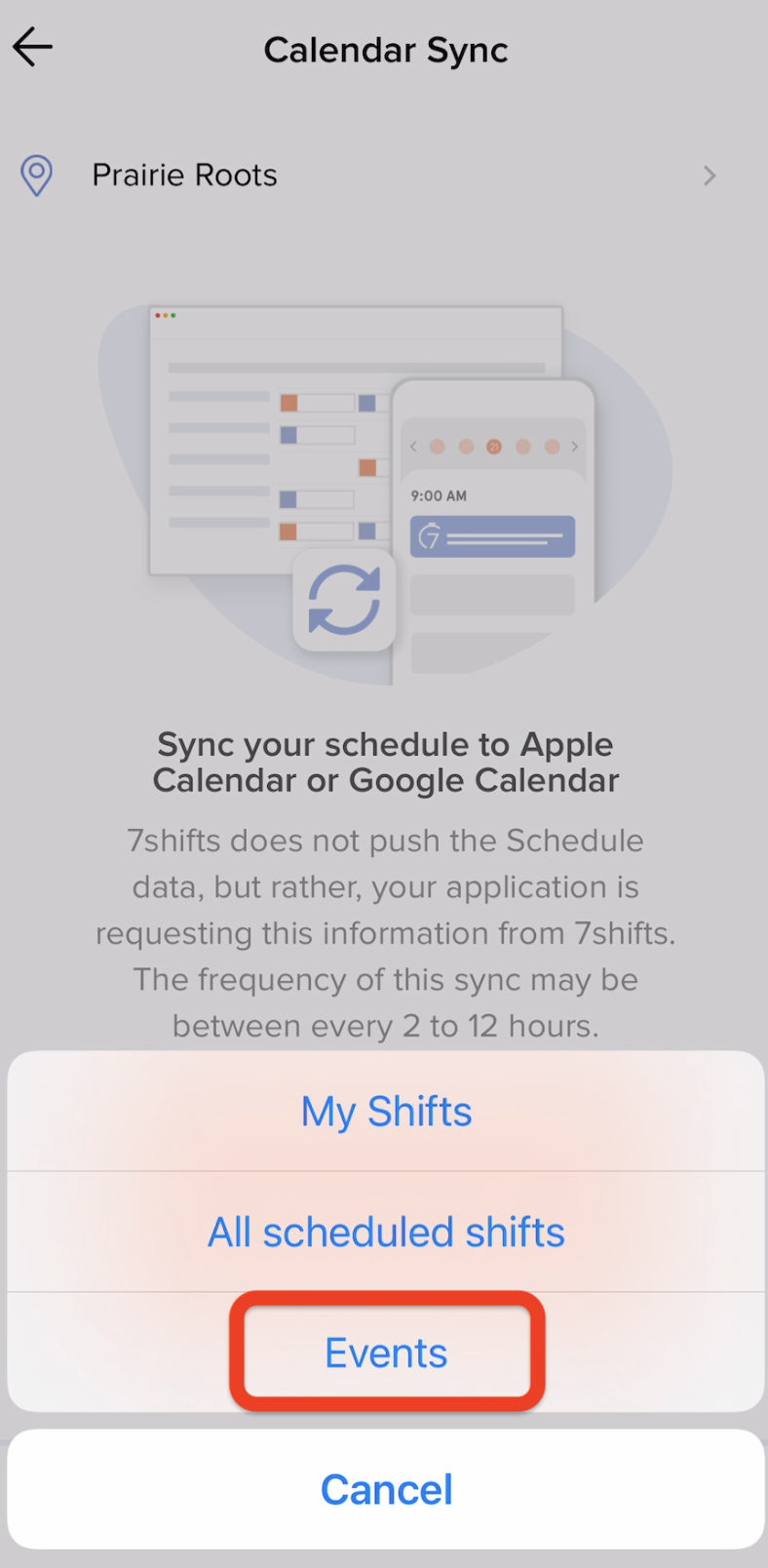Viewport: 768px width, 1568px height.
Task: Go back from Calendar Sync
Action: (33, 48)
